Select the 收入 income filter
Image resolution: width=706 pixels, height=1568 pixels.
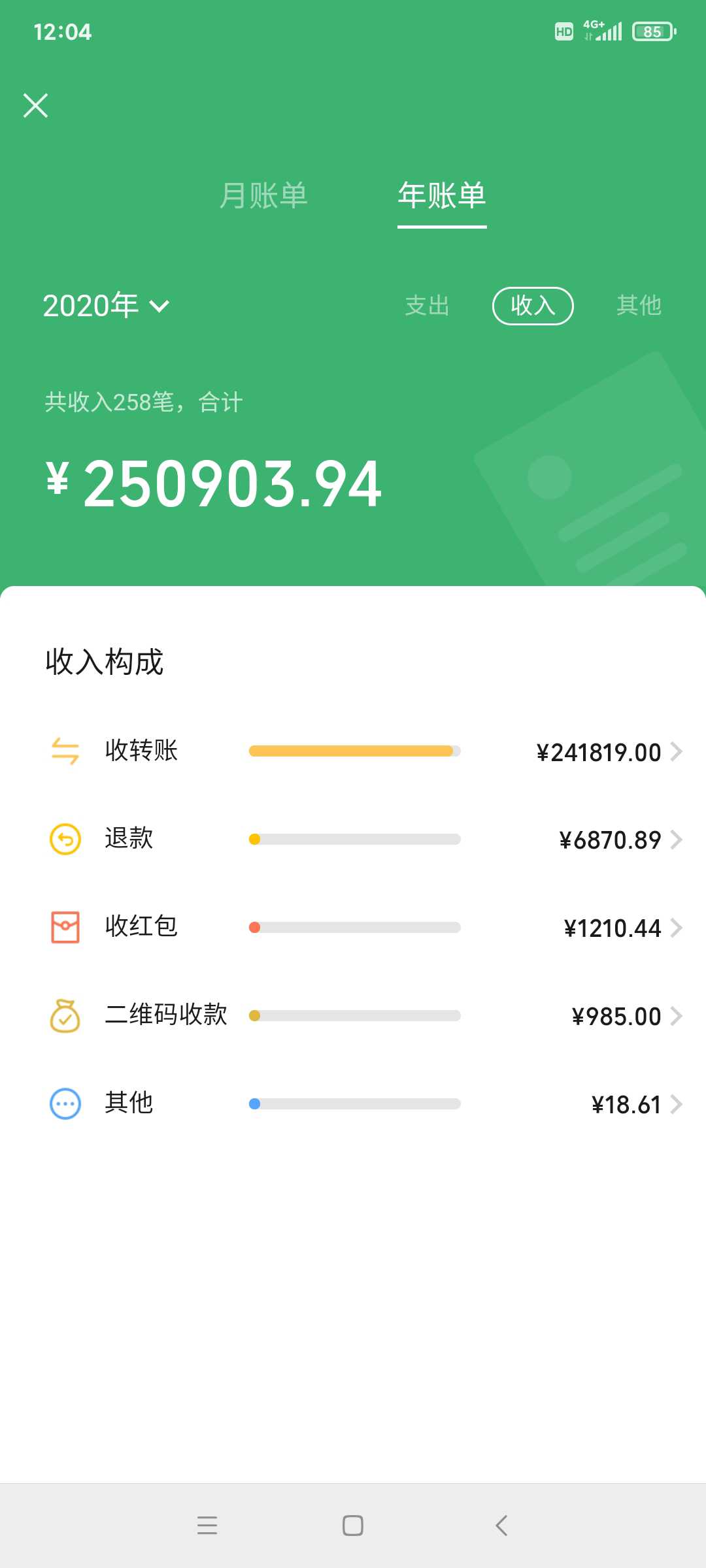[x=533, y=306]
